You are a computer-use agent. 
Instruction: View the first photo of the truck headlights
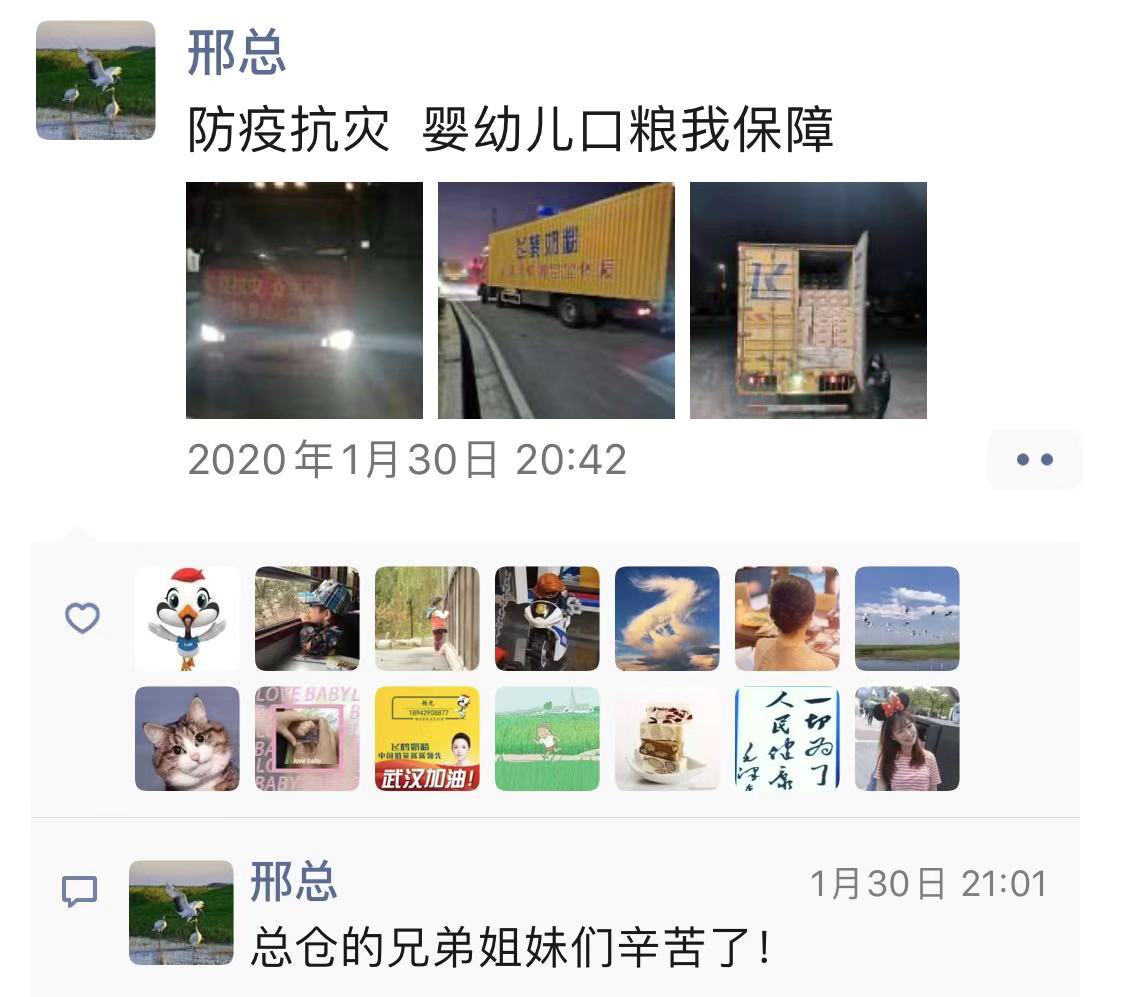pyautogui.click(x=305, y=300)
